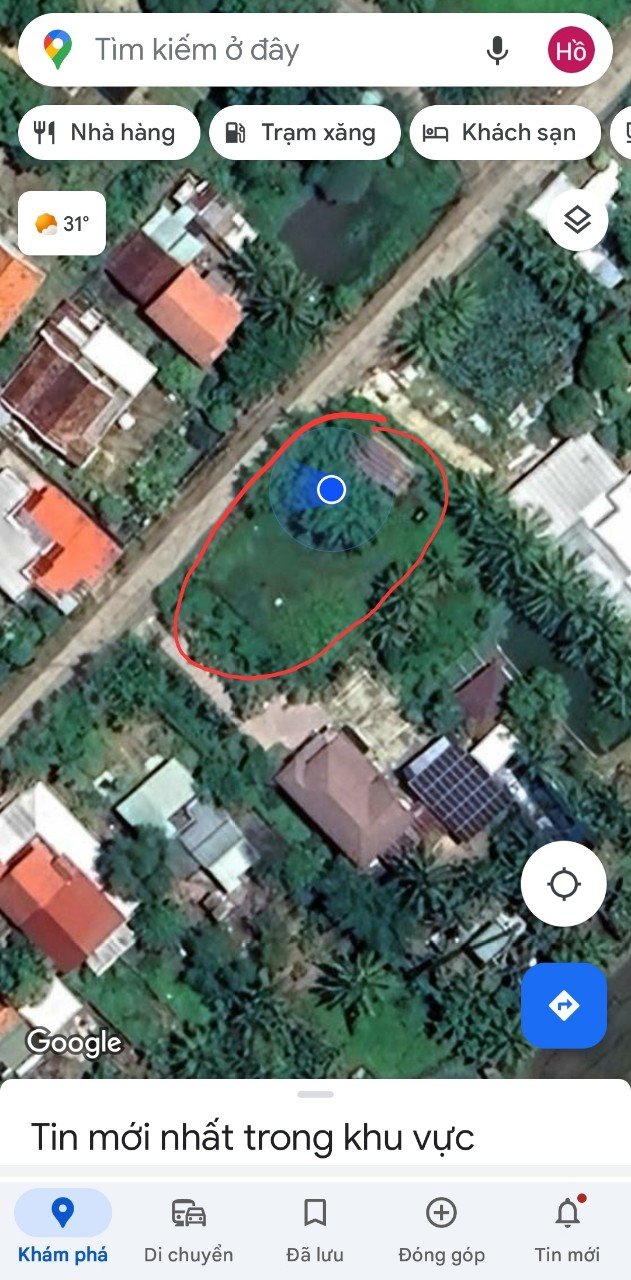The height and width of the screenshot is (1280, 631).
Task: Open the map layers button
Action: coord(577,221)
